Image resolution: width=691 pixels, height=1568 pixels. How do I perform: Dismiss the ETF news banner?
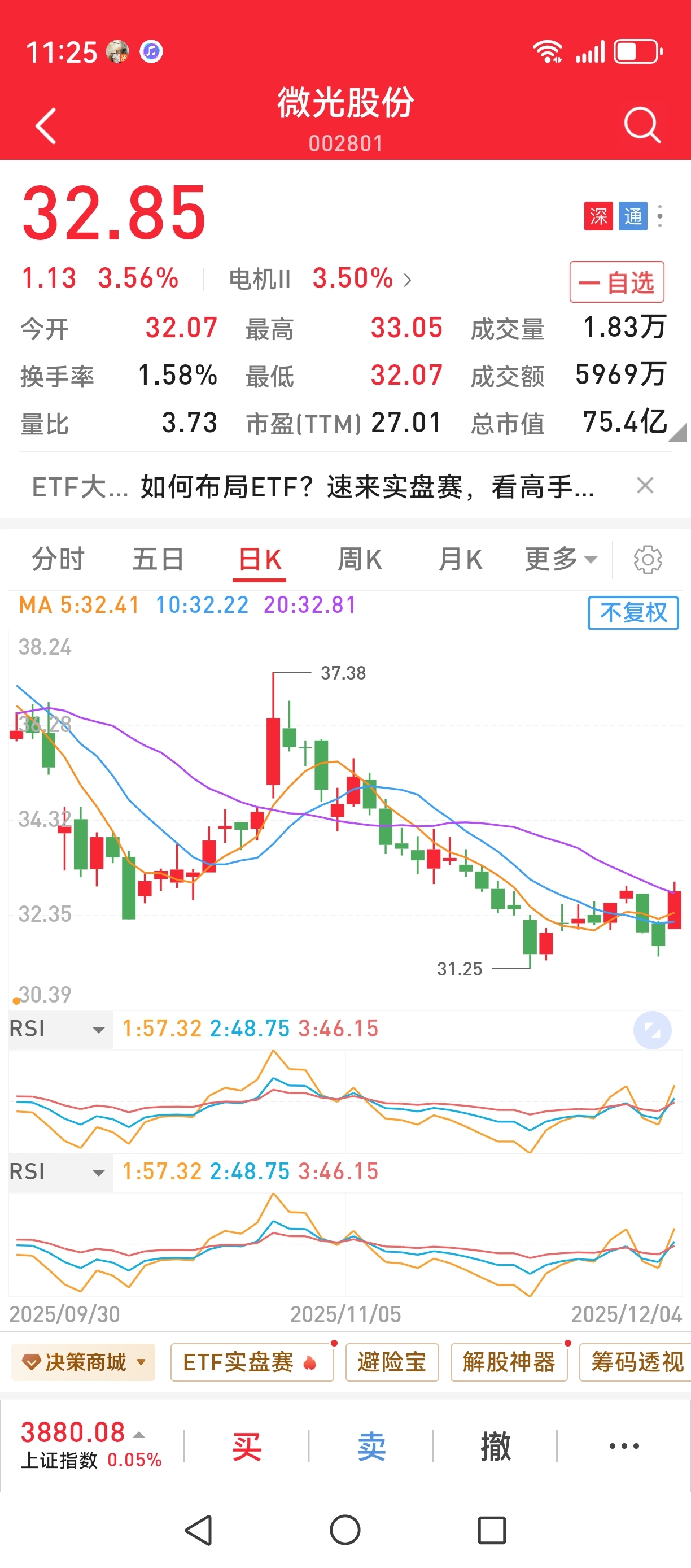click(x=645, y=486)
